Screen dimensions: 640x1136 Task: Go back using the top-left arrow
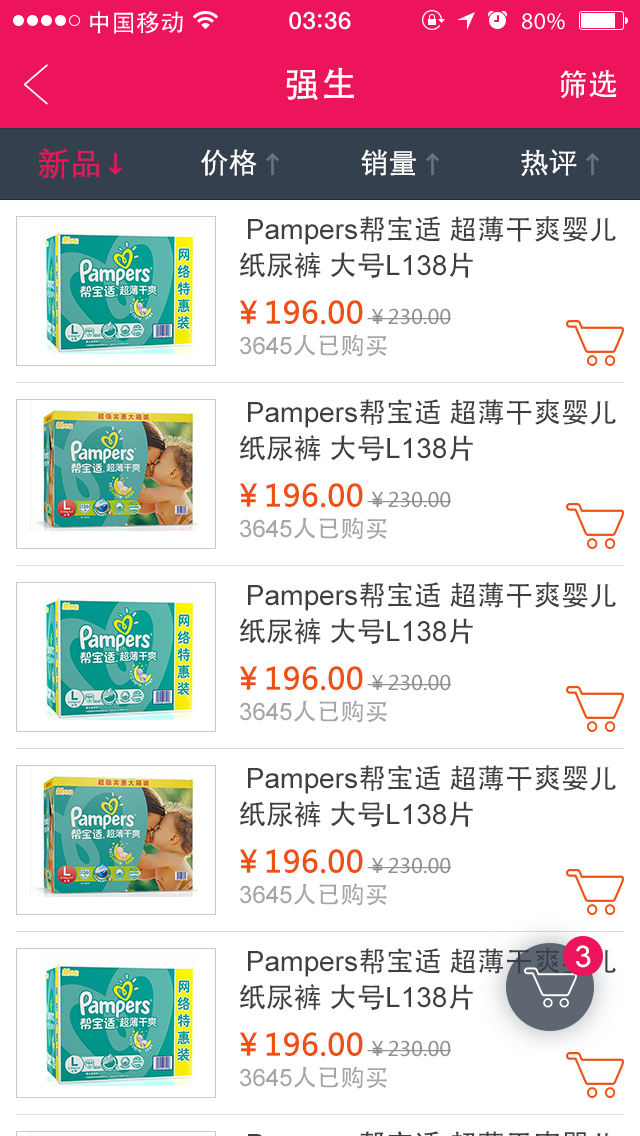tap(36, 85)
